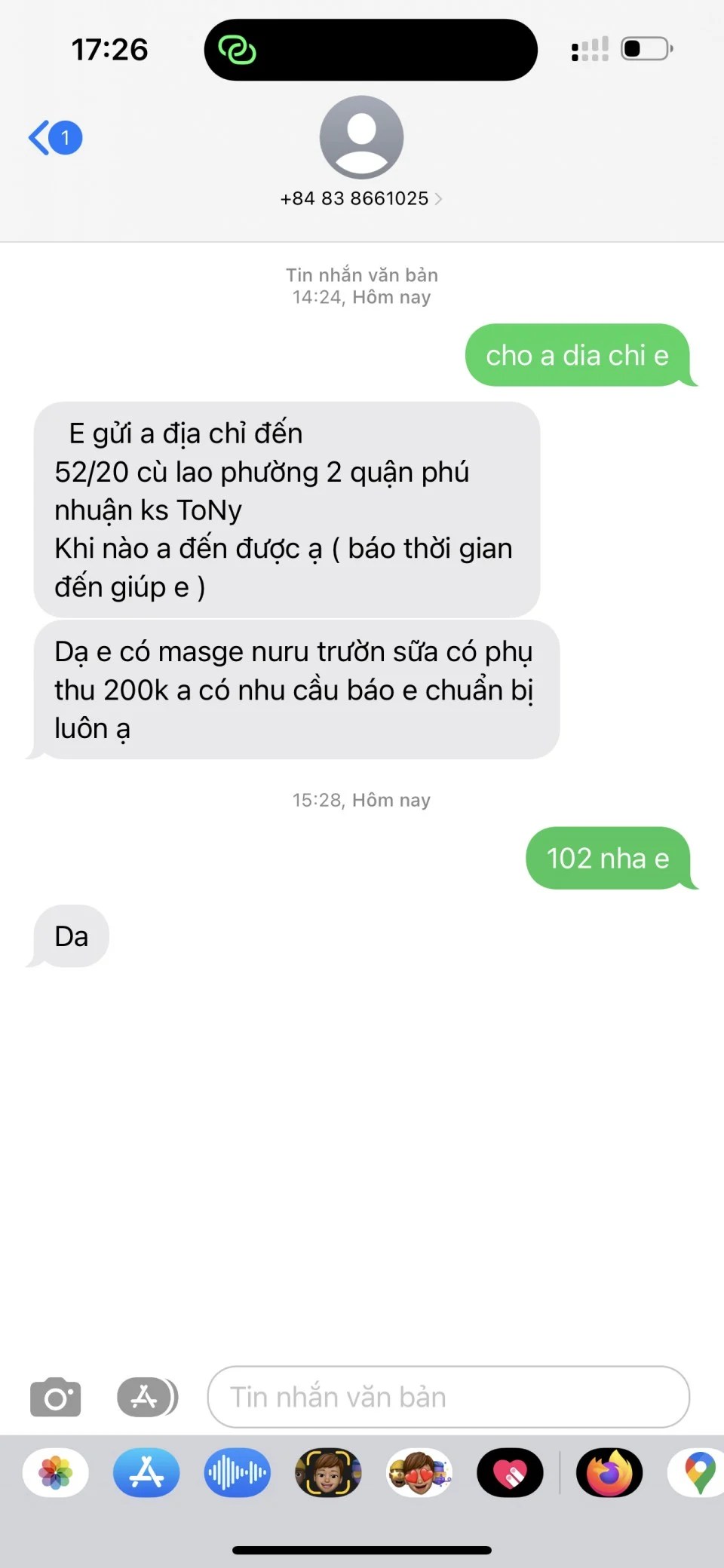Record an audio message with the waveform icon

click(238, 1472)
